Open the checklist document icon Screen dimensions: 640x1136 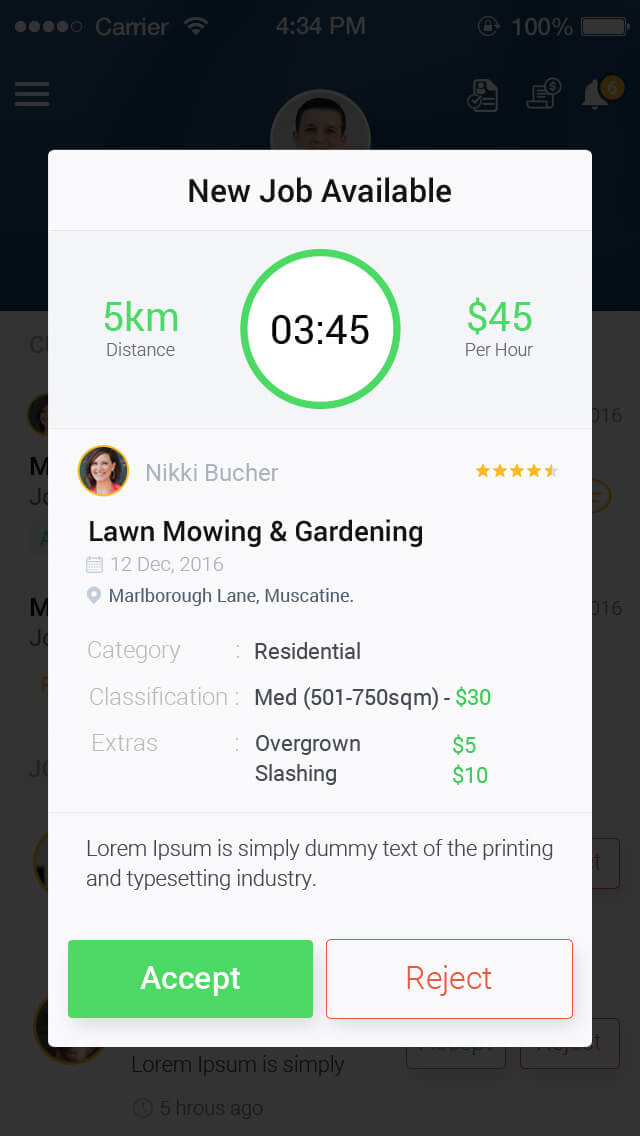(x=483, y=95)
